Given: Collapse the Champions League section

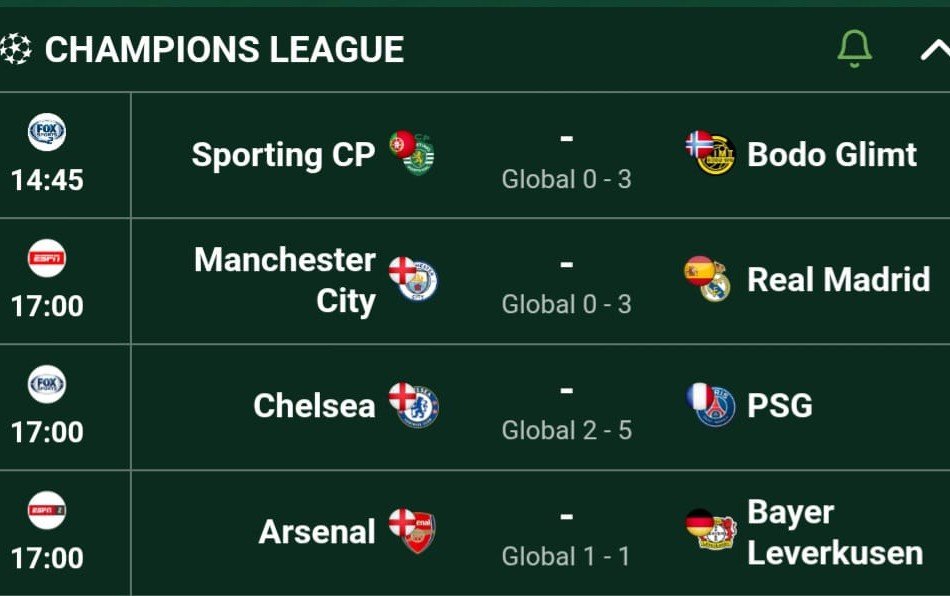Looking at the screenshot, I should 935,50.
